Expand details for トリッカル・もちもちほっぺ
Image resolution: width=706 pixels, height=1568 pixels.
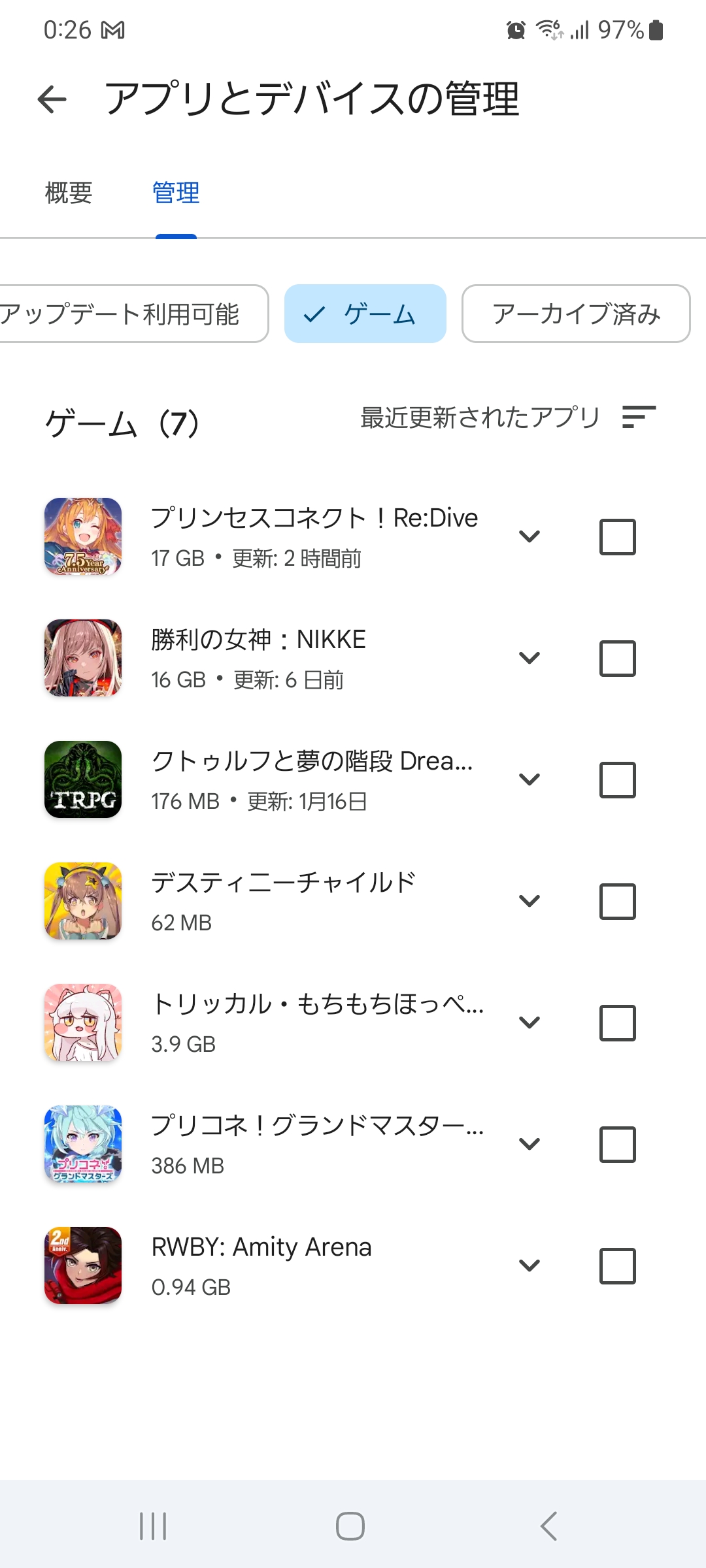[529, 1022]
